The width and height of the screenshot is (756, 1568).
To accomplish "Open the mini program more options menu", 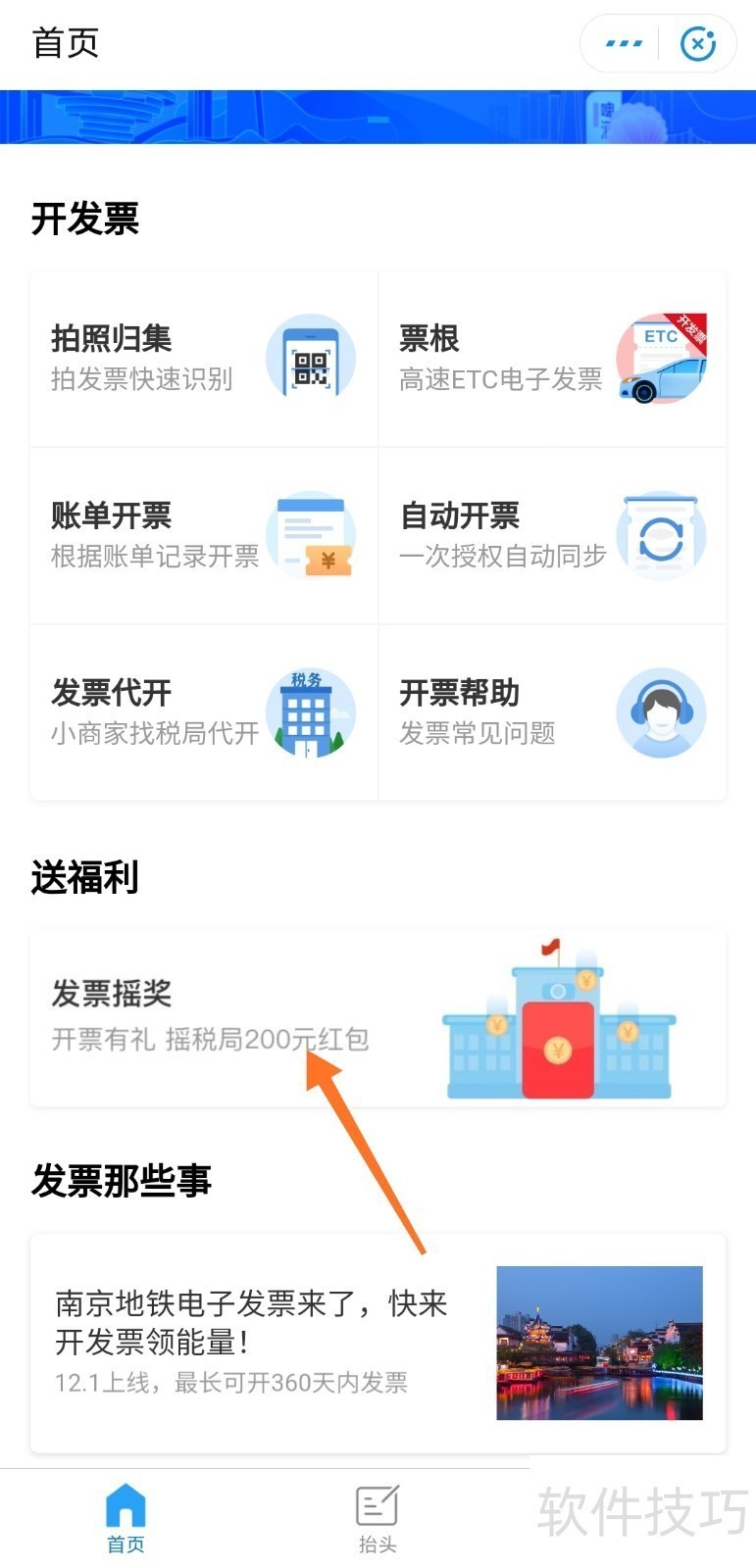I will (x=624, y=44).
